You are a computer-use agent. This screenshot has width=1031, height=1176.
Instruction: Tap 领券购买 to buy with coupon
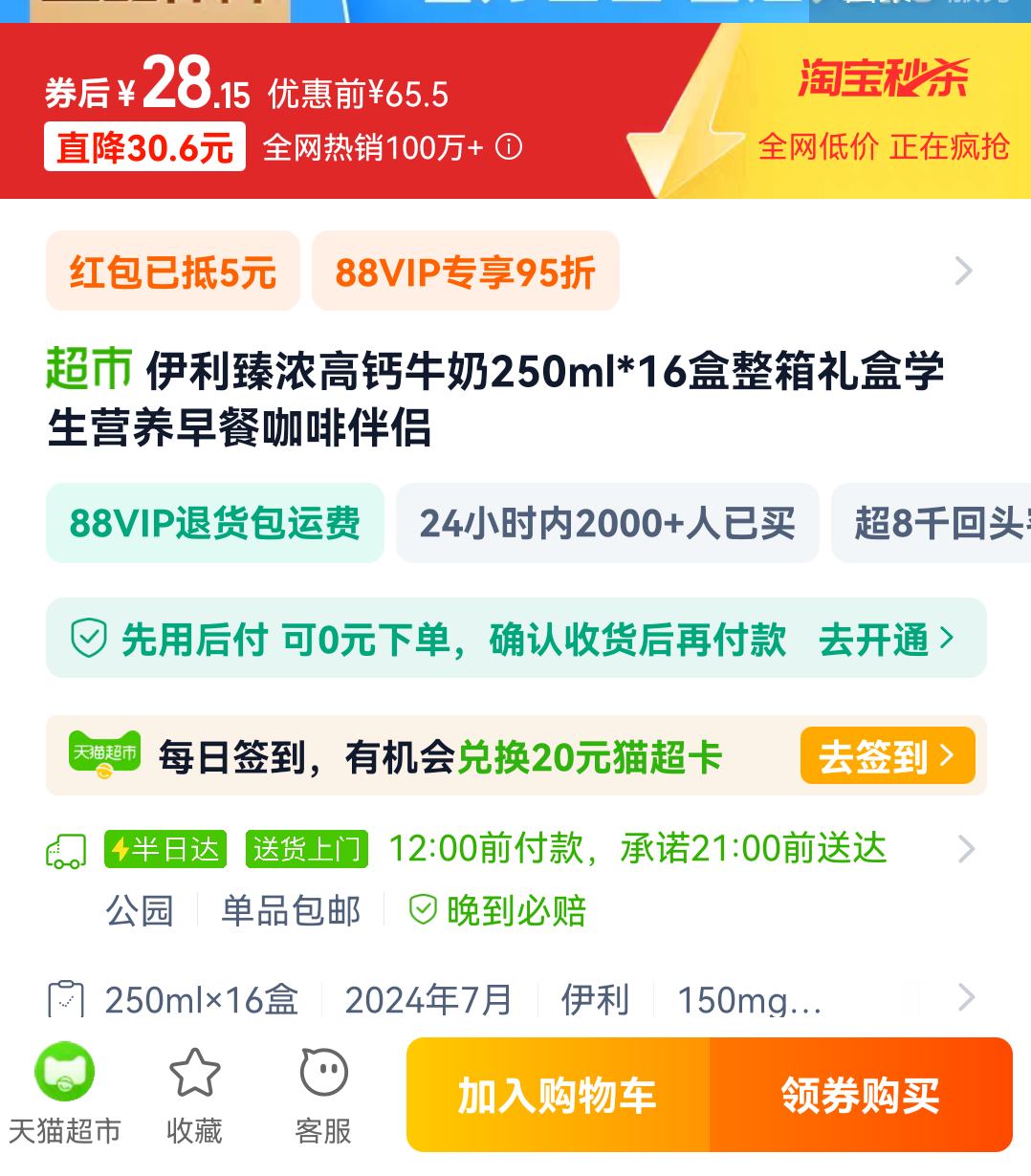861,1095
